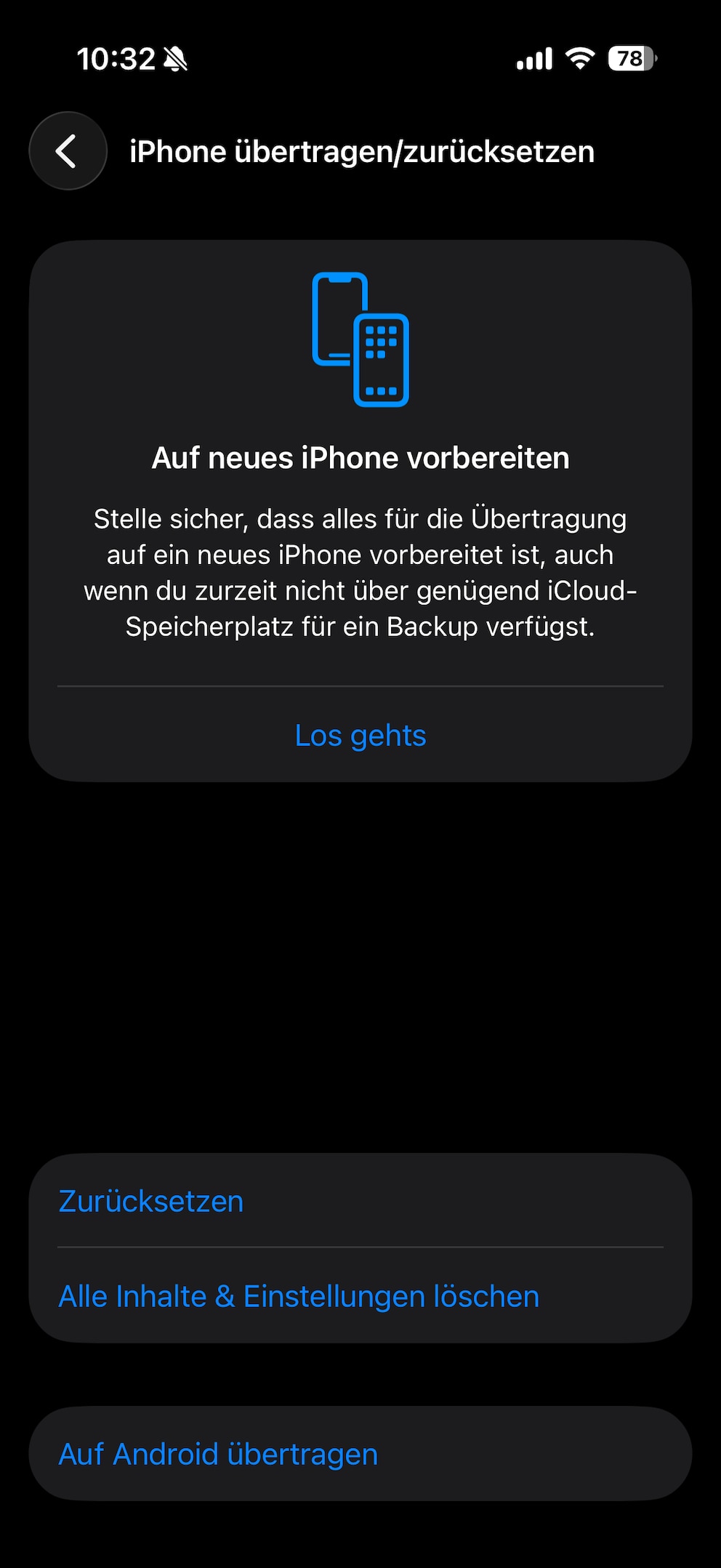Image resolution: width=721 pixels, height=1568 pixels.
Task: Tap the cellular signal bars icon
Action: pos(533,58)
